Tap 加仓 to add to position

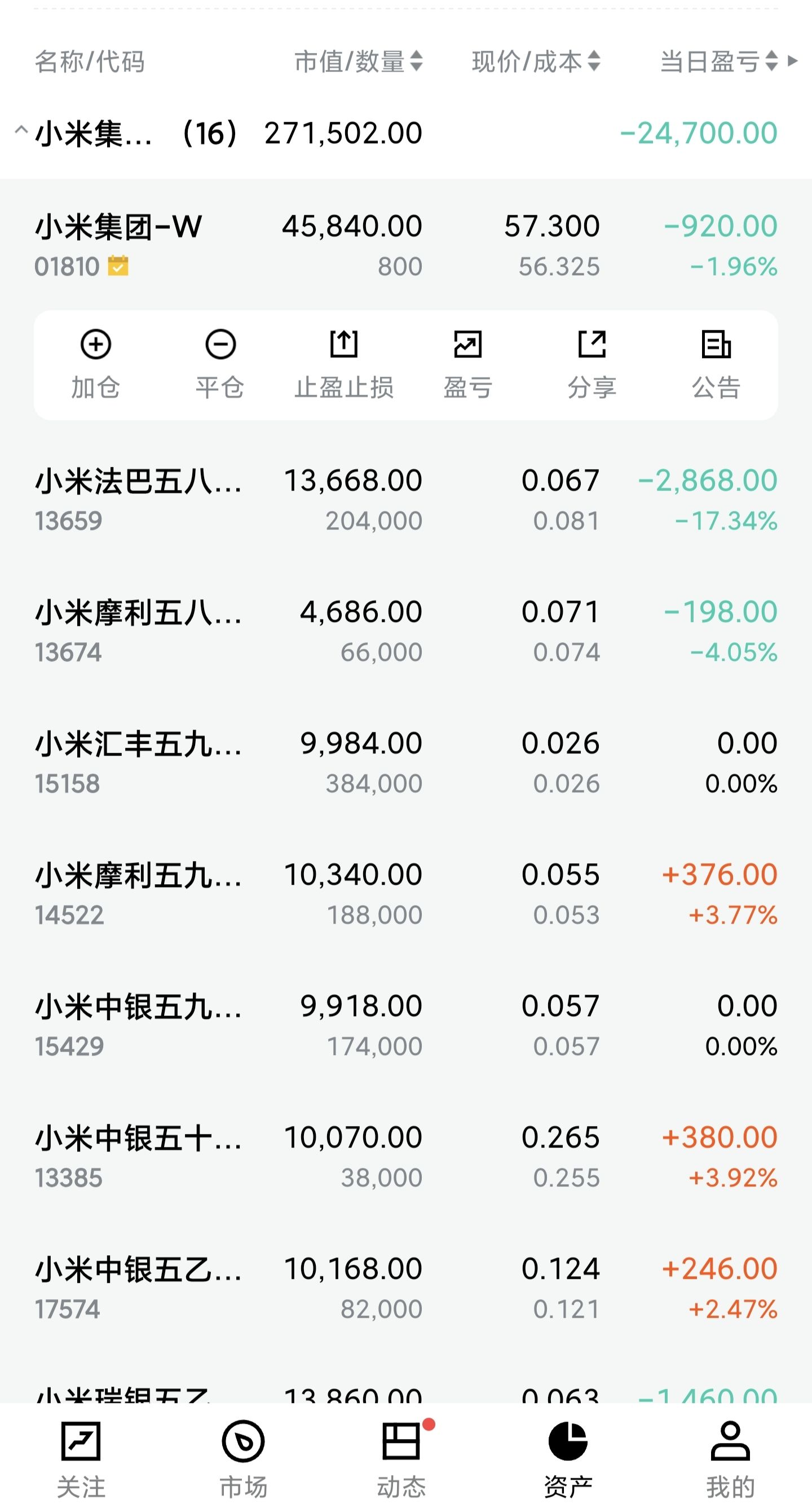[95, 364]
